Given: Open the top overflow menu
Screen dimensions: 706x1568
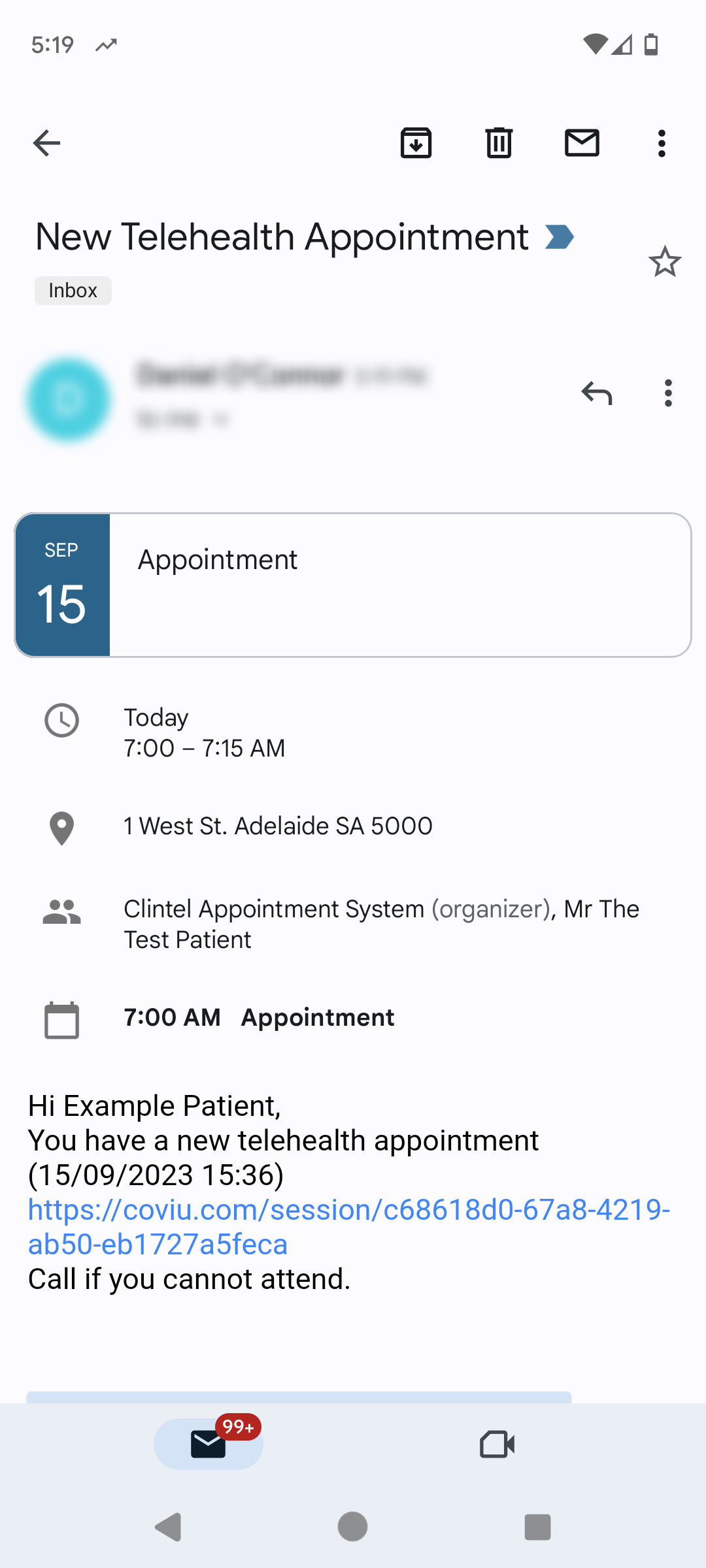Looking at the screenshot, I should 662,143.
